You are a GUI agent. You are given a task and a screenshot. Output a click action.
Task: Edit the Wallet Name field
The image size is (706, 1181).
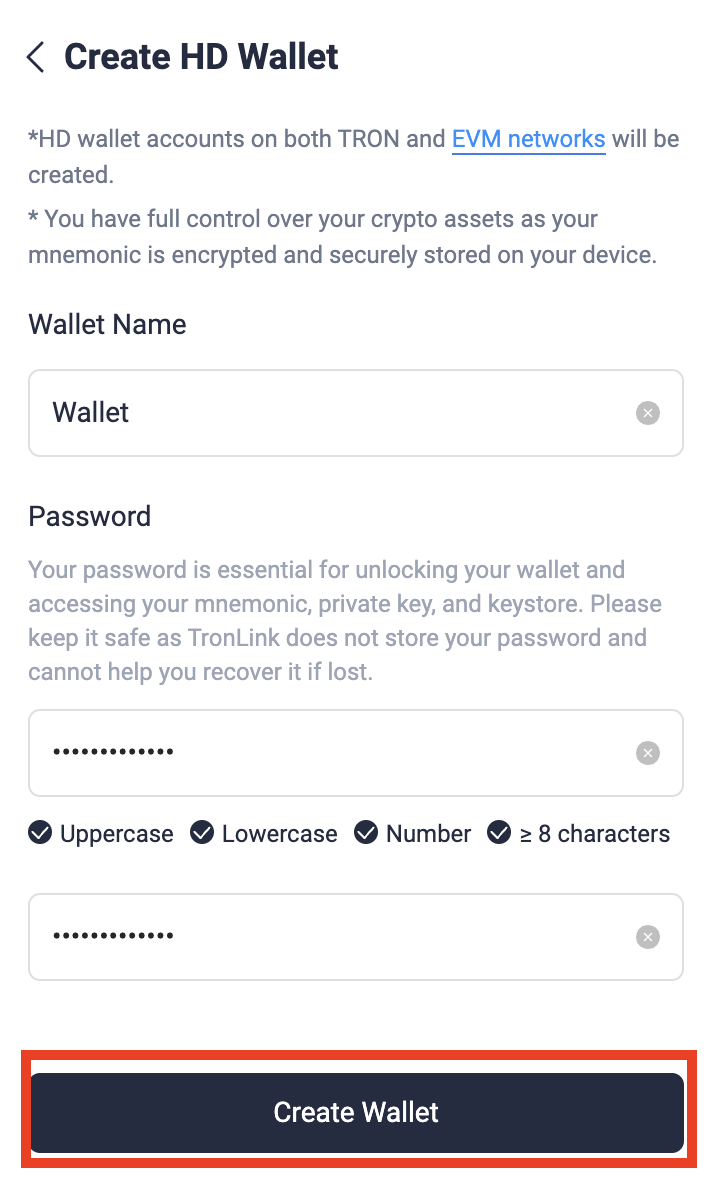(356, 413)
